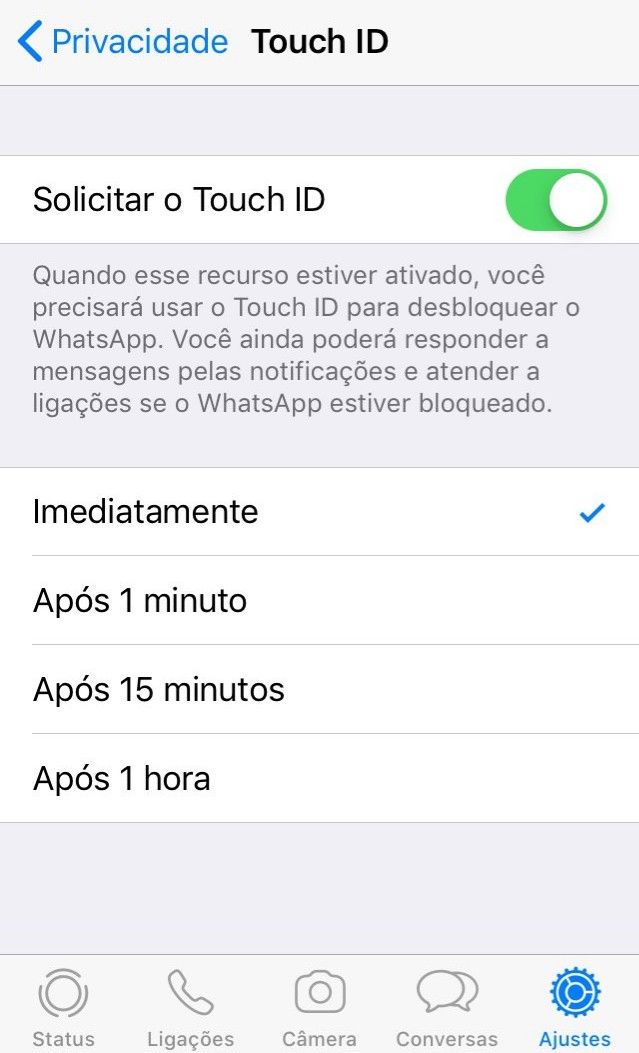Choose Após 1 minuto
The image size is (639, 1053).
click(x=319, y=601)
